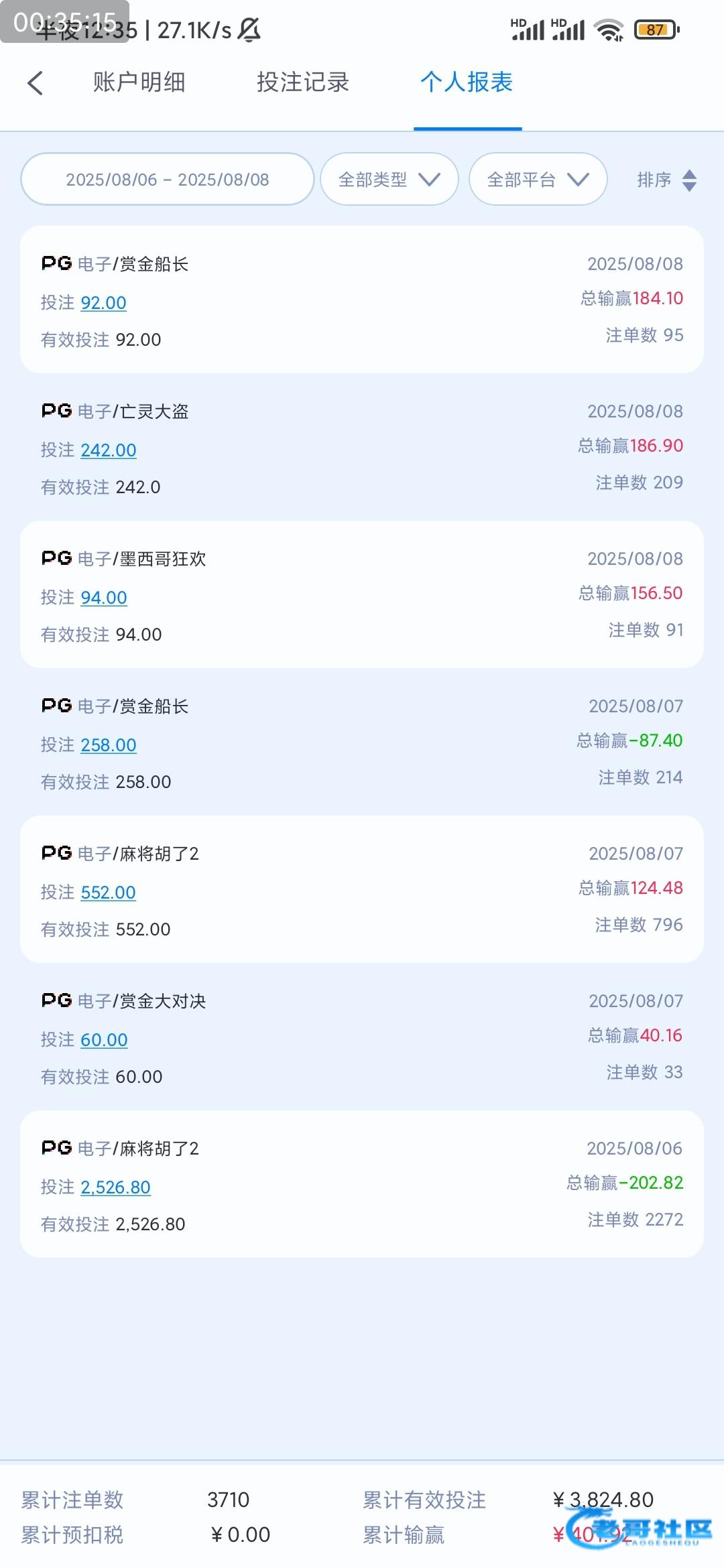Expand the 全部平台 dropdown

point(538,179)
